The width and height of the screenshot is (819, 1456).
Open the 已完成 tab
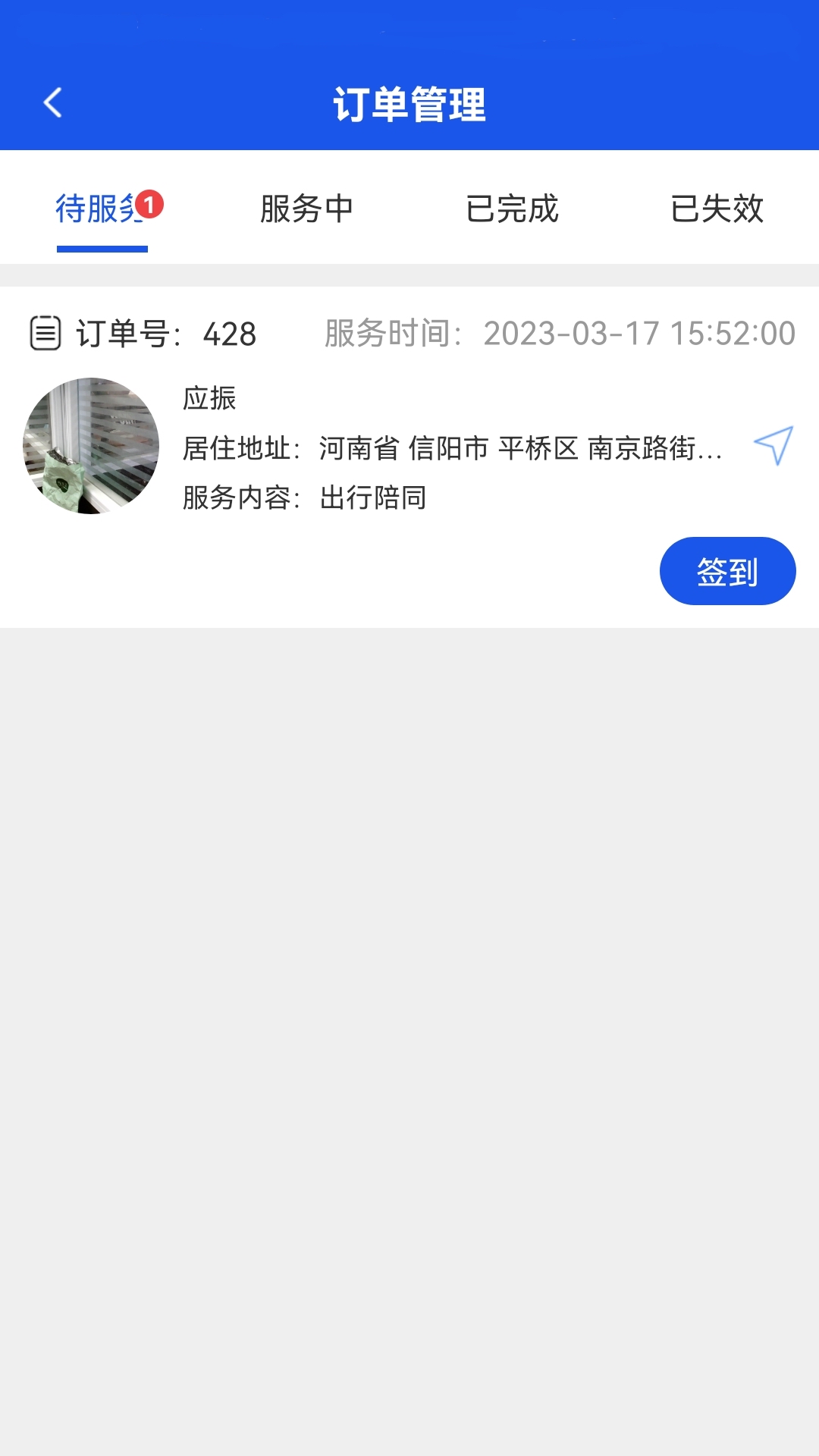coord(513,210)
